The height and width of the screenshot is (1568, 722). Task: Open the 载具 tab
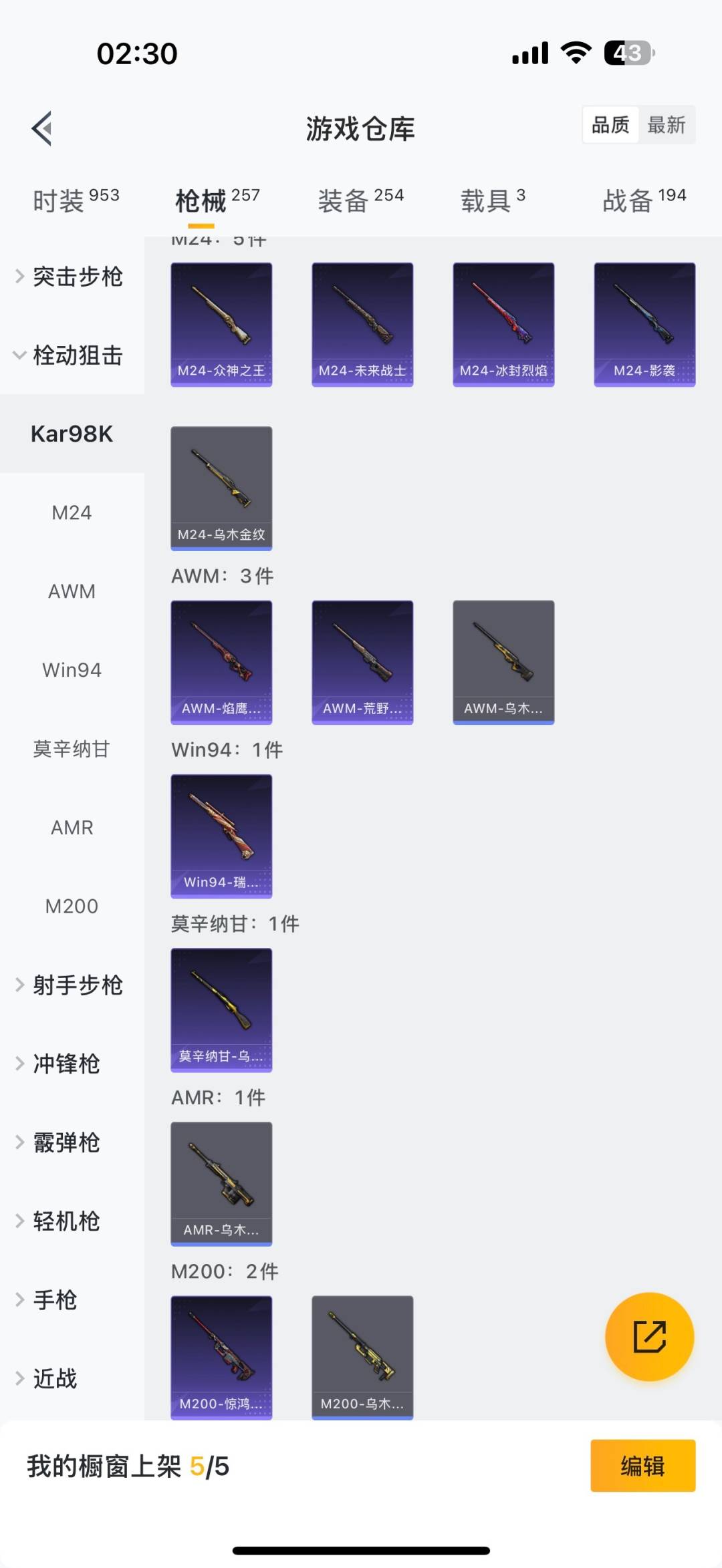click(x=493, y=200)
